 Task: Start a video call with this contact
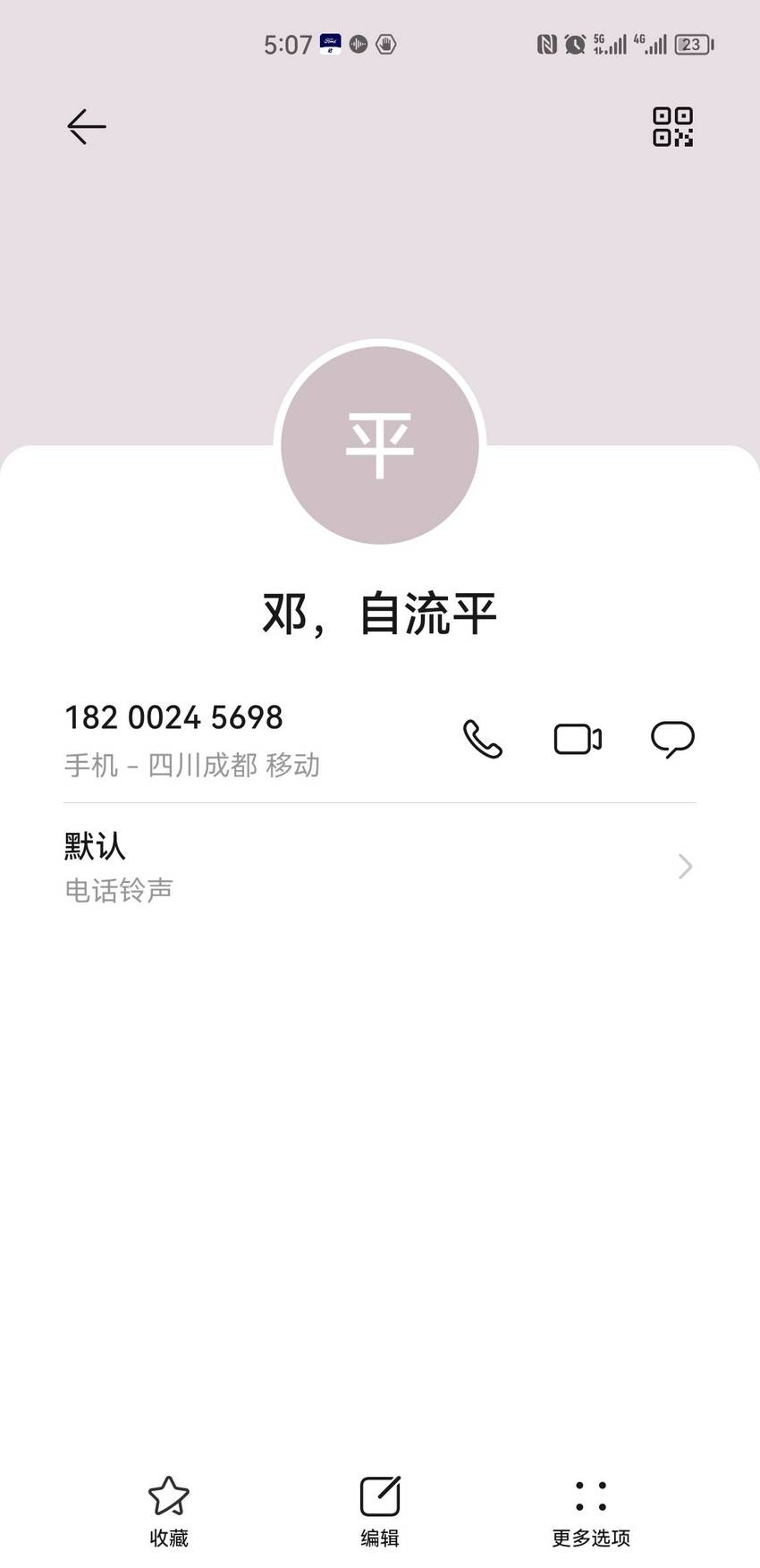pyautogui.click(x=578, y=739)
